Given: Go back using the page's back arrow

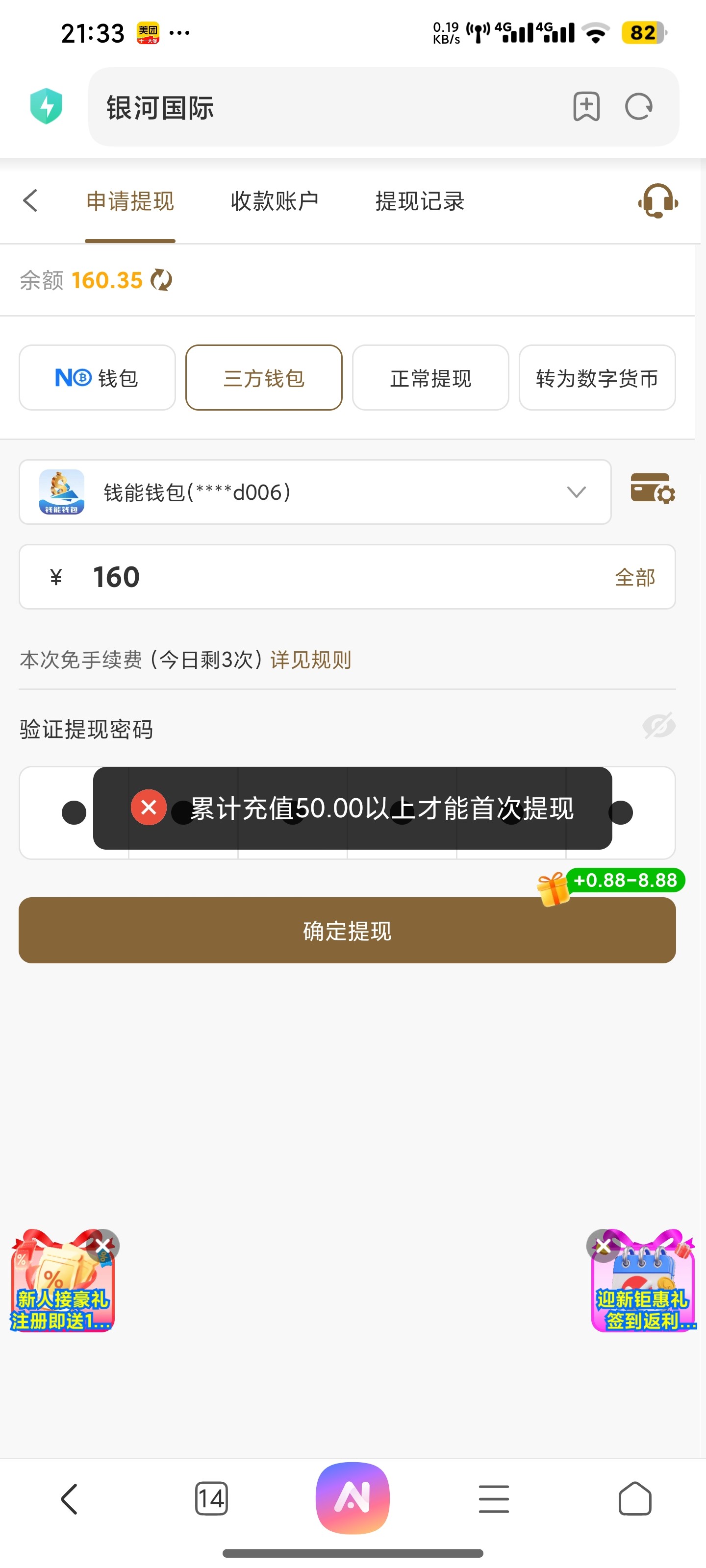Looking at the screenshot, I should point(30,200).
